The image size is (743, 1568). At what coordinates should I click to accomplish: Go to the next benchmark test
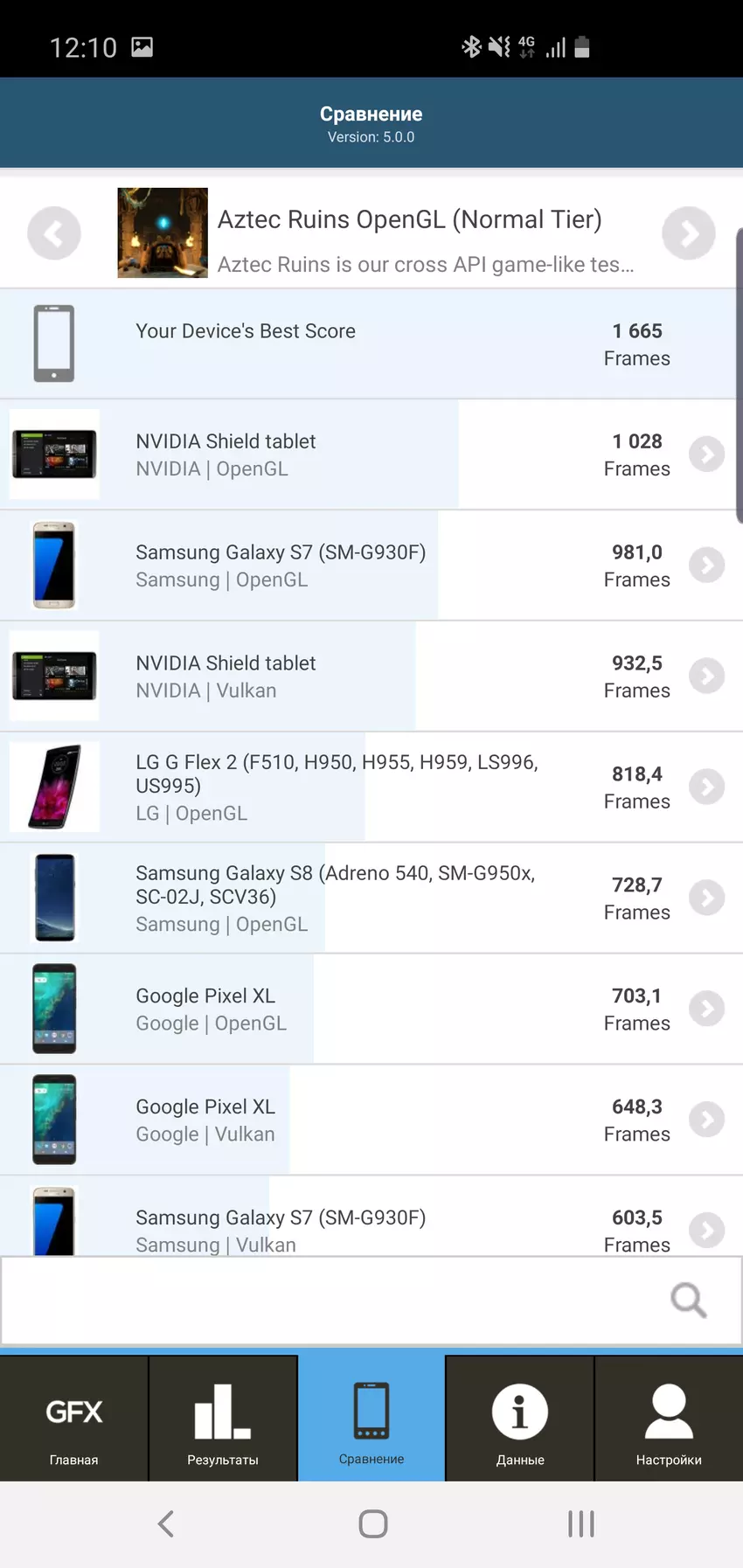coord(688,233)
